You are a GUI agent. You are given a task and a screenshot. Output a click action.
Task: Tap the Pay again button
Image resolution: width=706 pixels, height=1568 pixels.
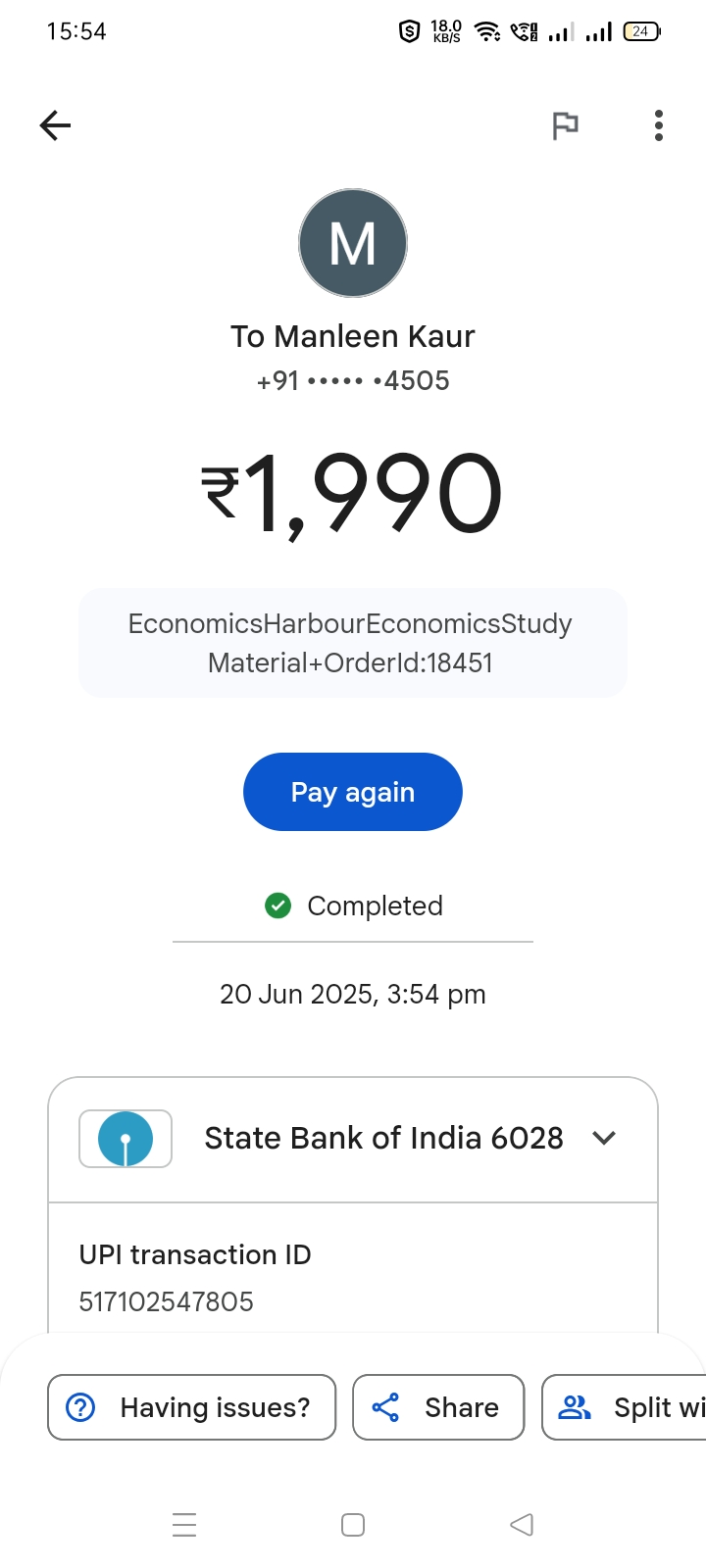click(353, 792)
